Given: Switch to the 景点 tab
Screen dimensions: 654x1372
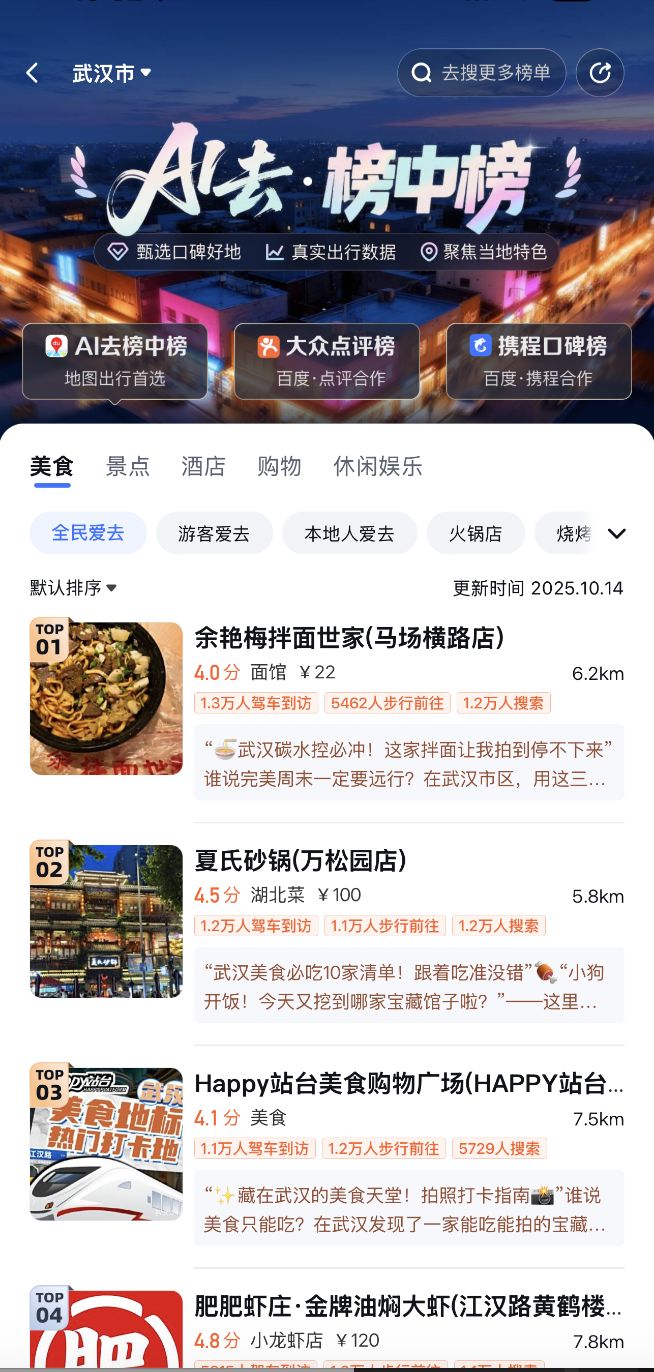Looking at the screenshot, I should tap(128, 466).
